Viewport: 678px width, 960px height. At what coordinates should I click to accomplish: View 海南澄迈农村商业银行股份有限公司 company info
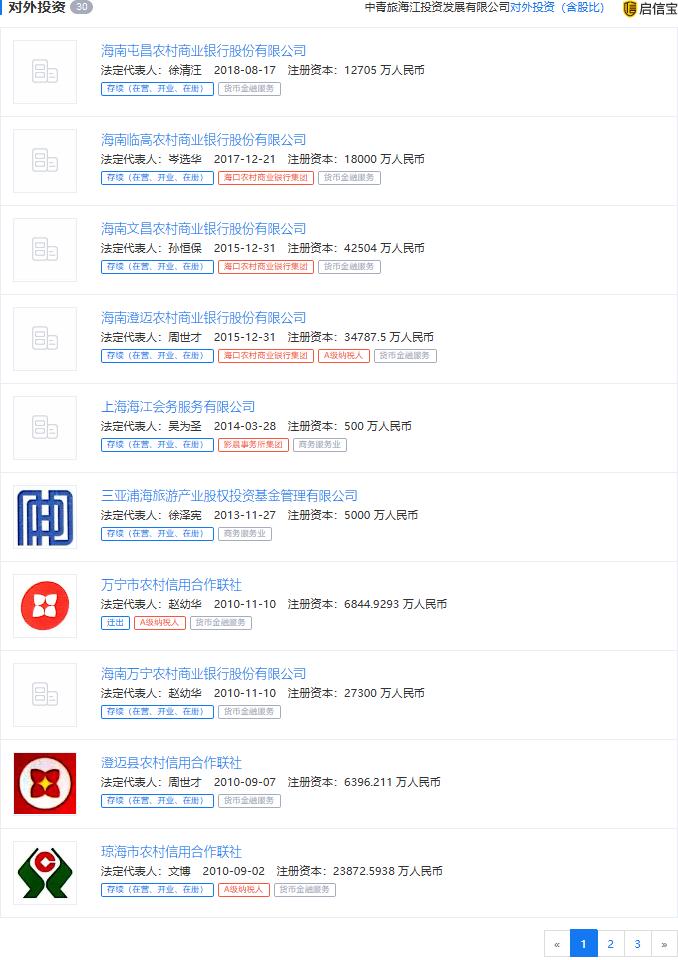pos(203,318)
